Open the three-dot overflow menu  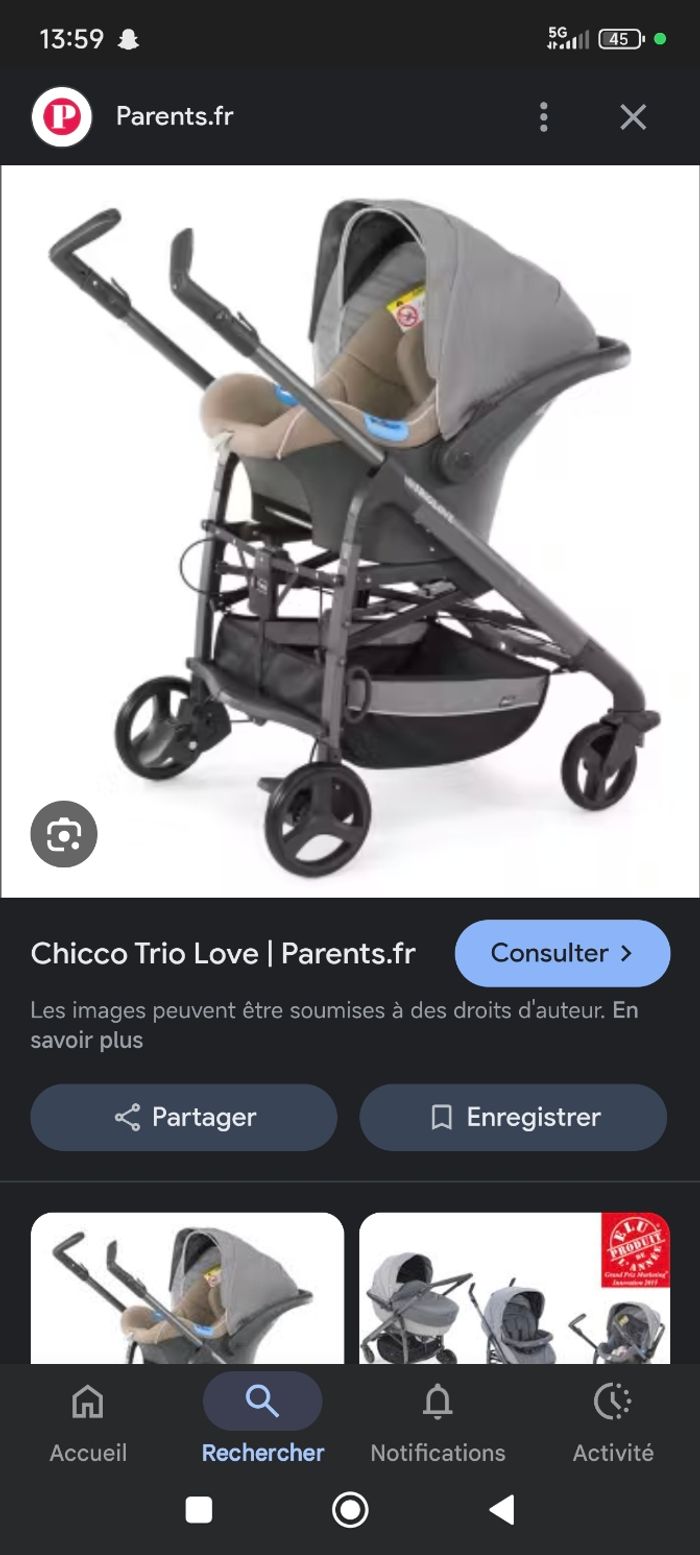543,117
